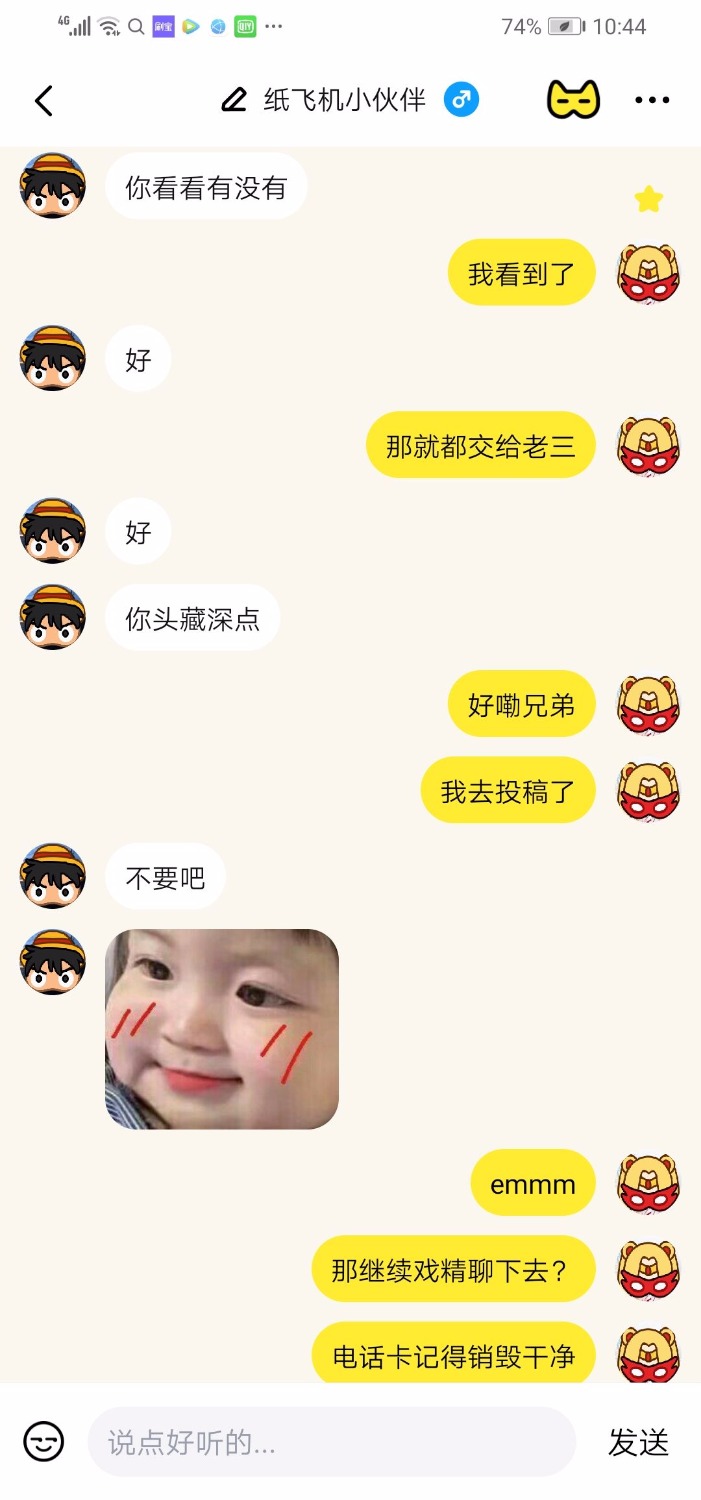
Task: Open sender's avatar beside 你看看有没有
Action: coord(52,186)
